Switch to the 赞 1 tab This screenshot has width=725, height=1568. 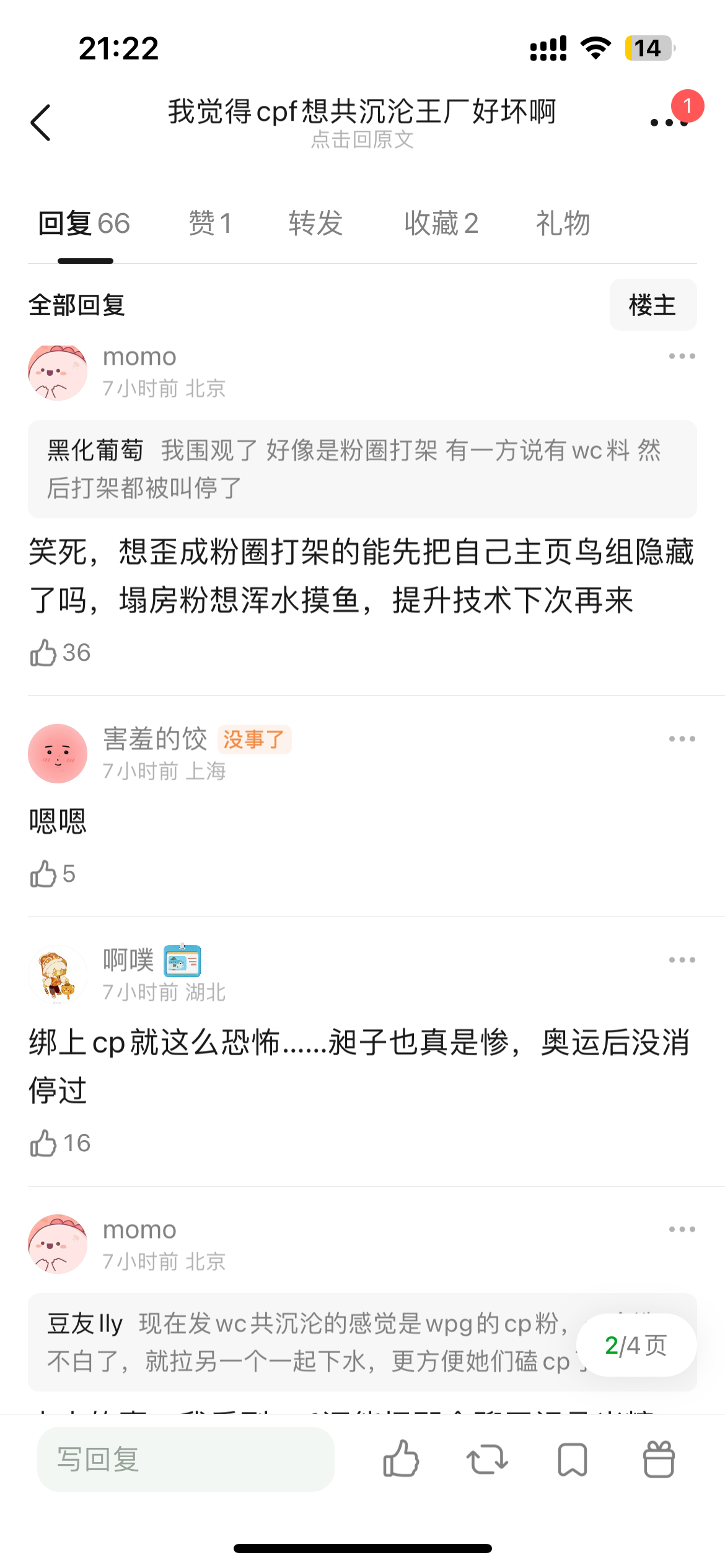coord(210,224)
